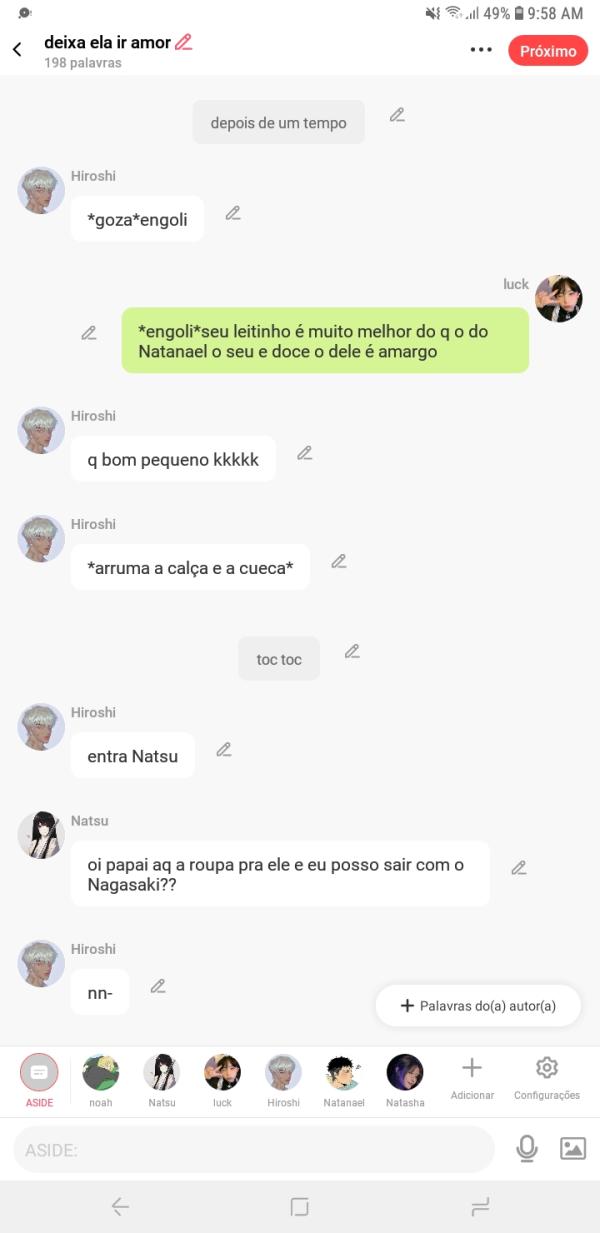Open the three-dot overflow menu
Viewport: 600px width, 1233px height.
pos(481,50)
